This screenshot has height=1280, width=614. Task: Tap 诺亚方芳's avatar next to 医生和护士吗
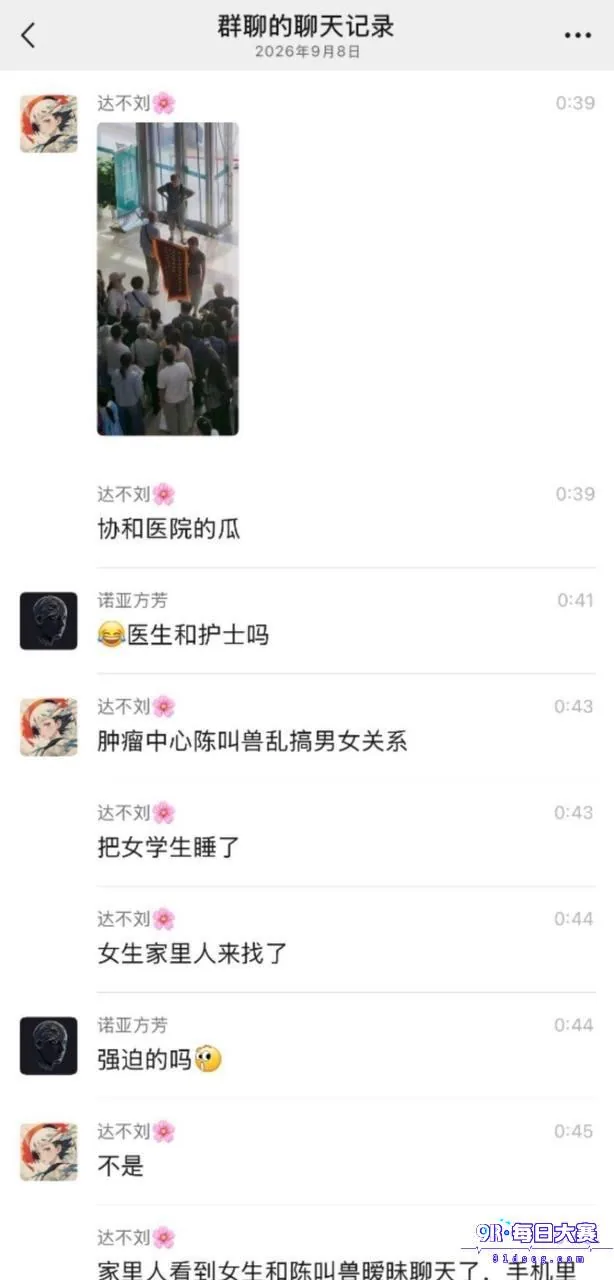tap(48, 621)
